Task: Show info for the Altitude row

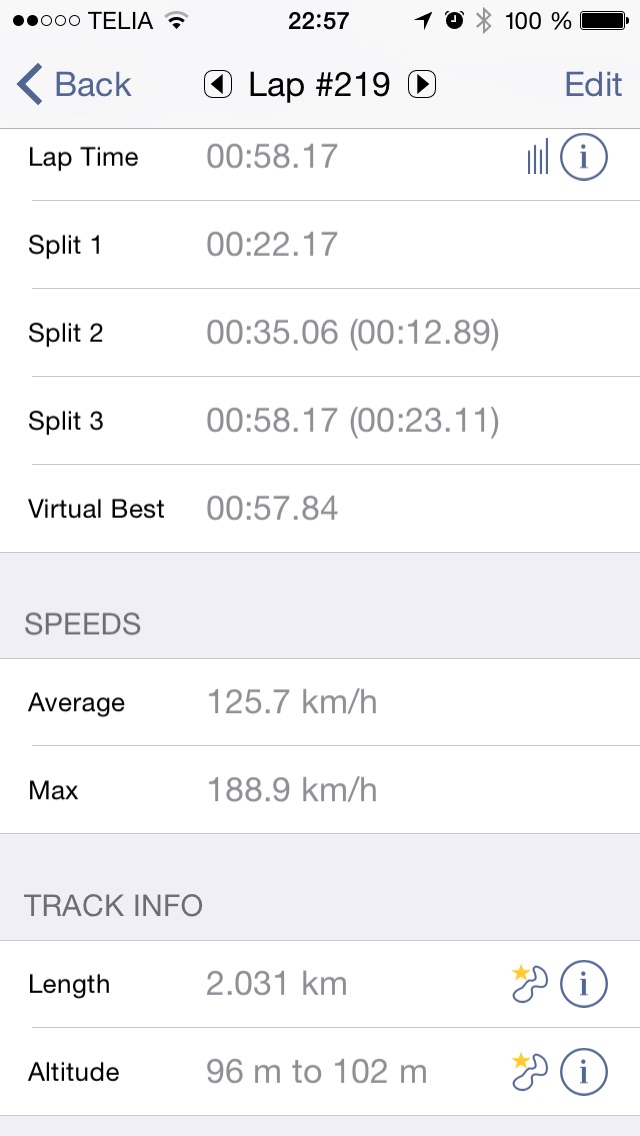Action: point(583,1072)
